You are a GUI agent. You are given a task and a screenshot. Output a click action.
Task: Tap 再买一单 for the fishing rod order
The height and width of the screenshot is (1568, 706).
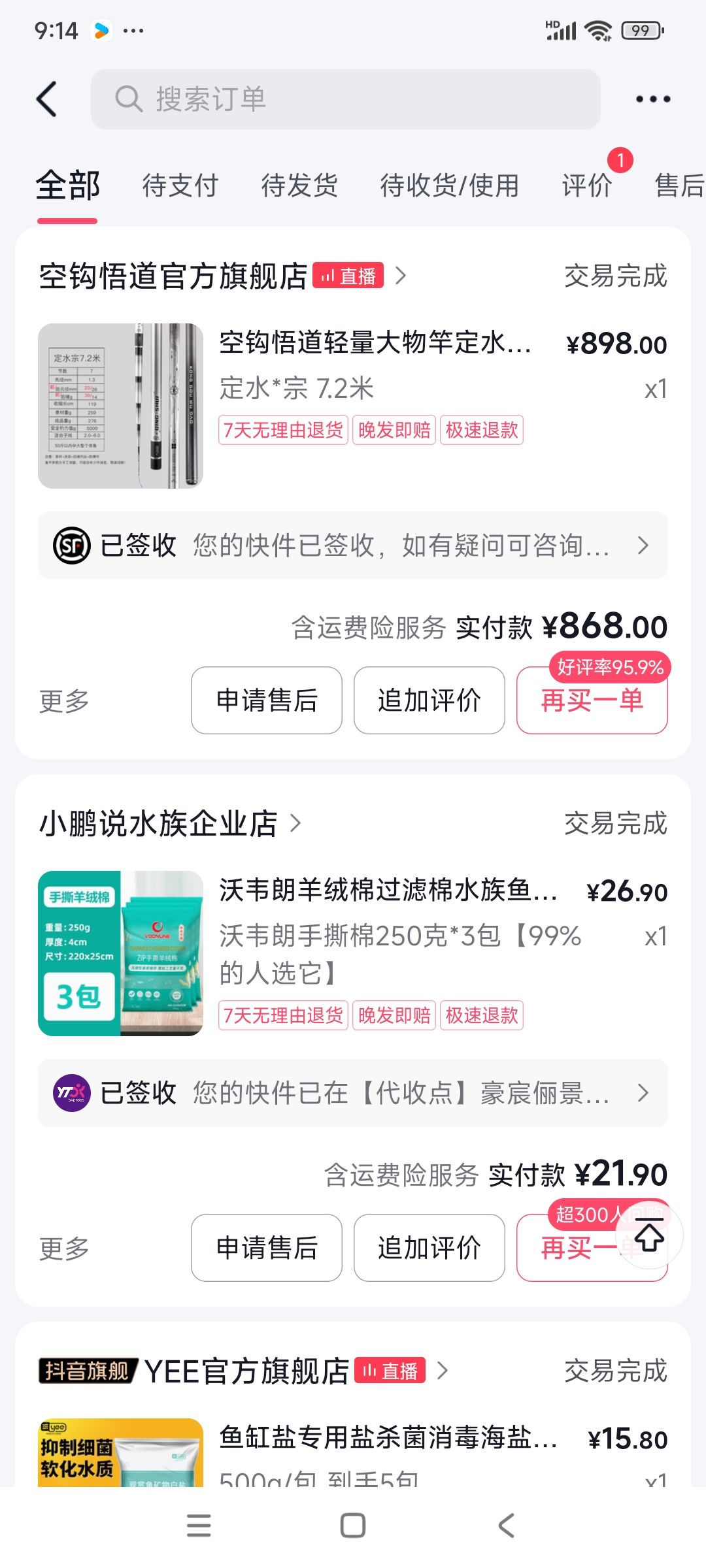tap(592, 700)
